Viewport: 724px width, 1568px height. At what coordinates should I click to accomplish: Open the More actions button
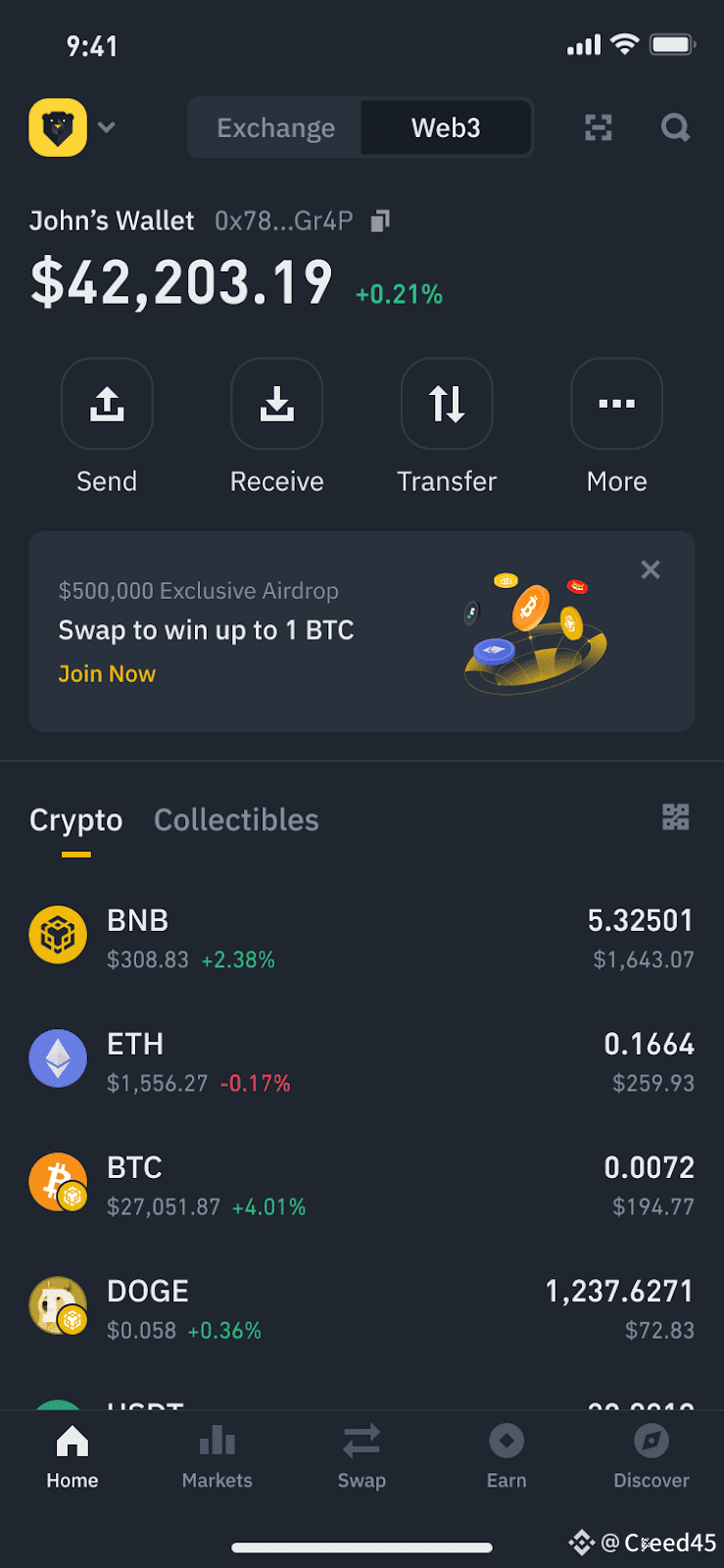tap(616, 404)
